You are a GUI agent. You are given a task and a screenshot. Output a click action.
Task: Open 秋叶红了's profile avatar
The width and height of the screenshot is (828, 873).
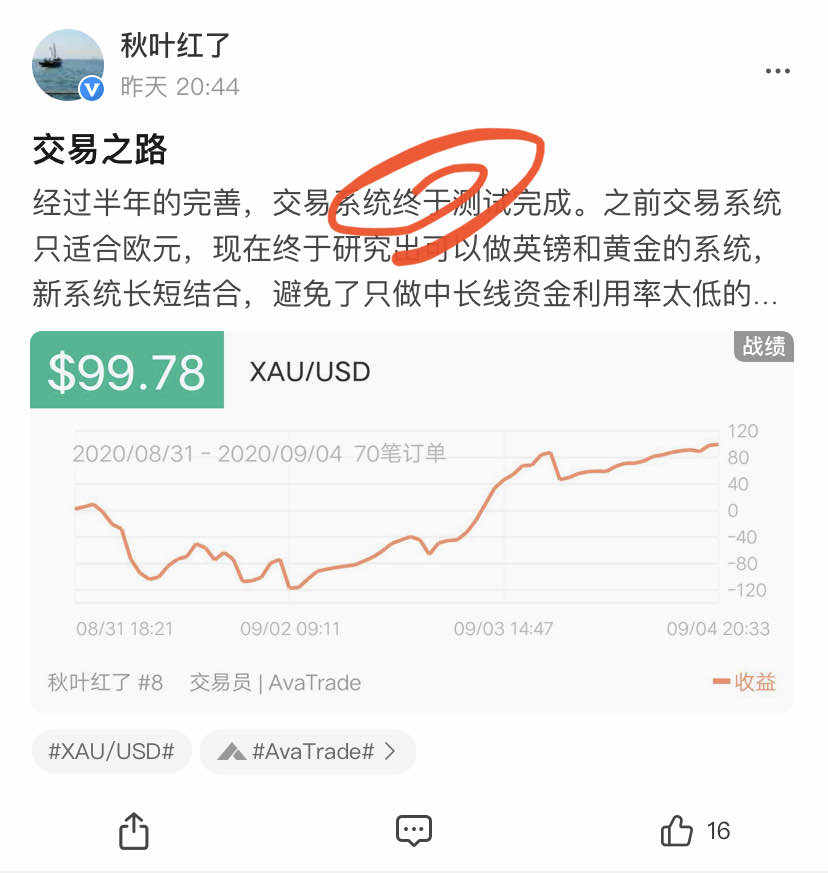tap(68, 65)
